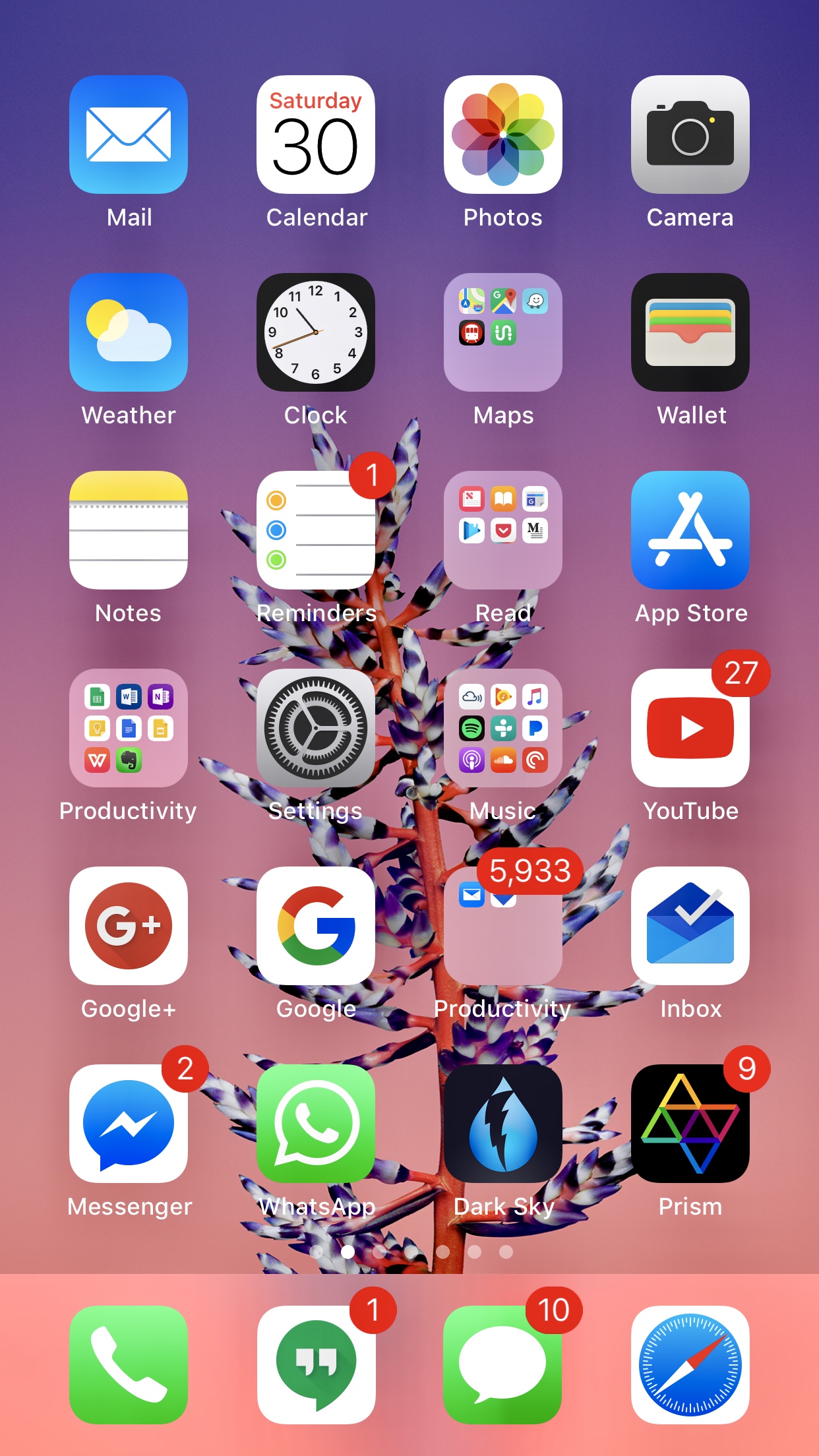
Task: Launch the App Store
Action: coord(690,530)
